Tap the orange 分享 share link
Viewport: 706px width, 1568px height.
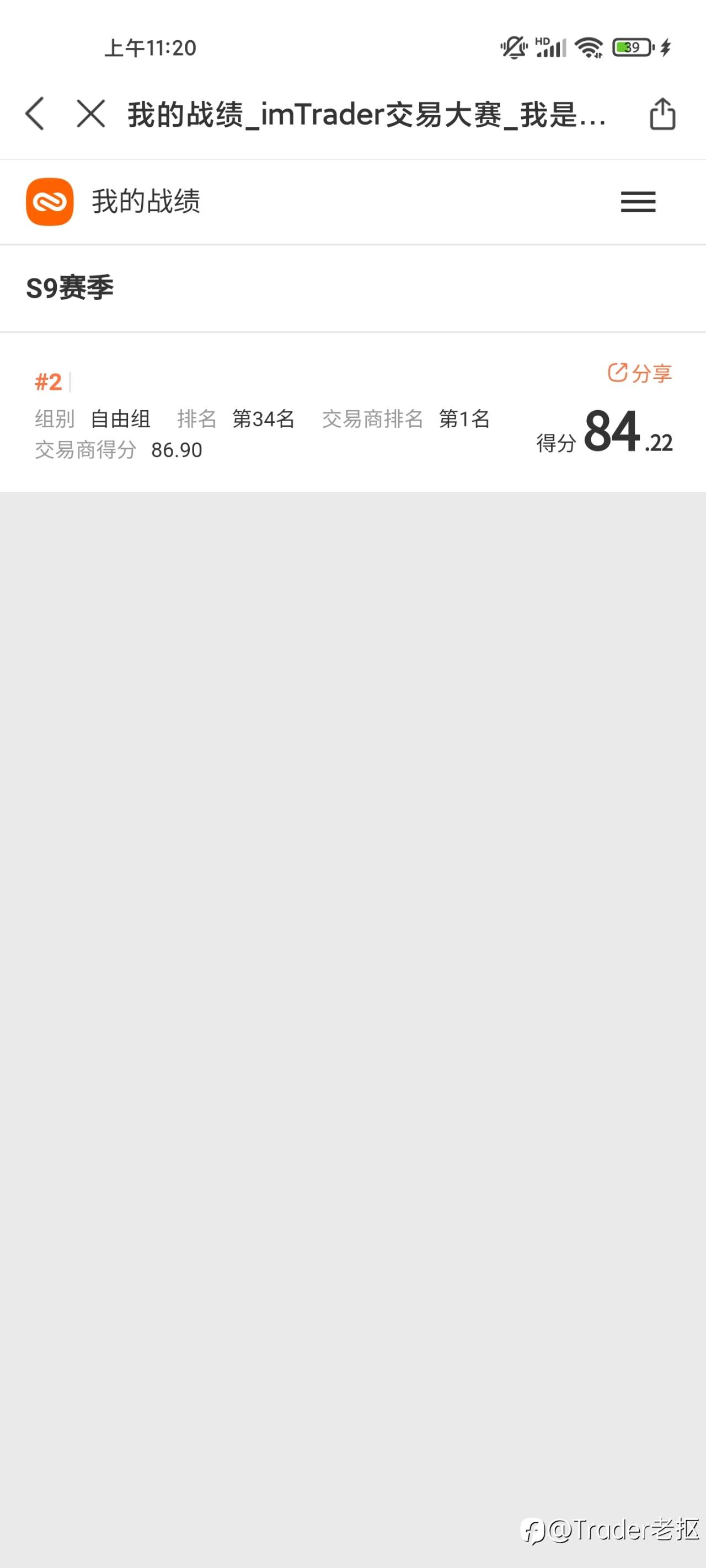(x=640, y=373)
